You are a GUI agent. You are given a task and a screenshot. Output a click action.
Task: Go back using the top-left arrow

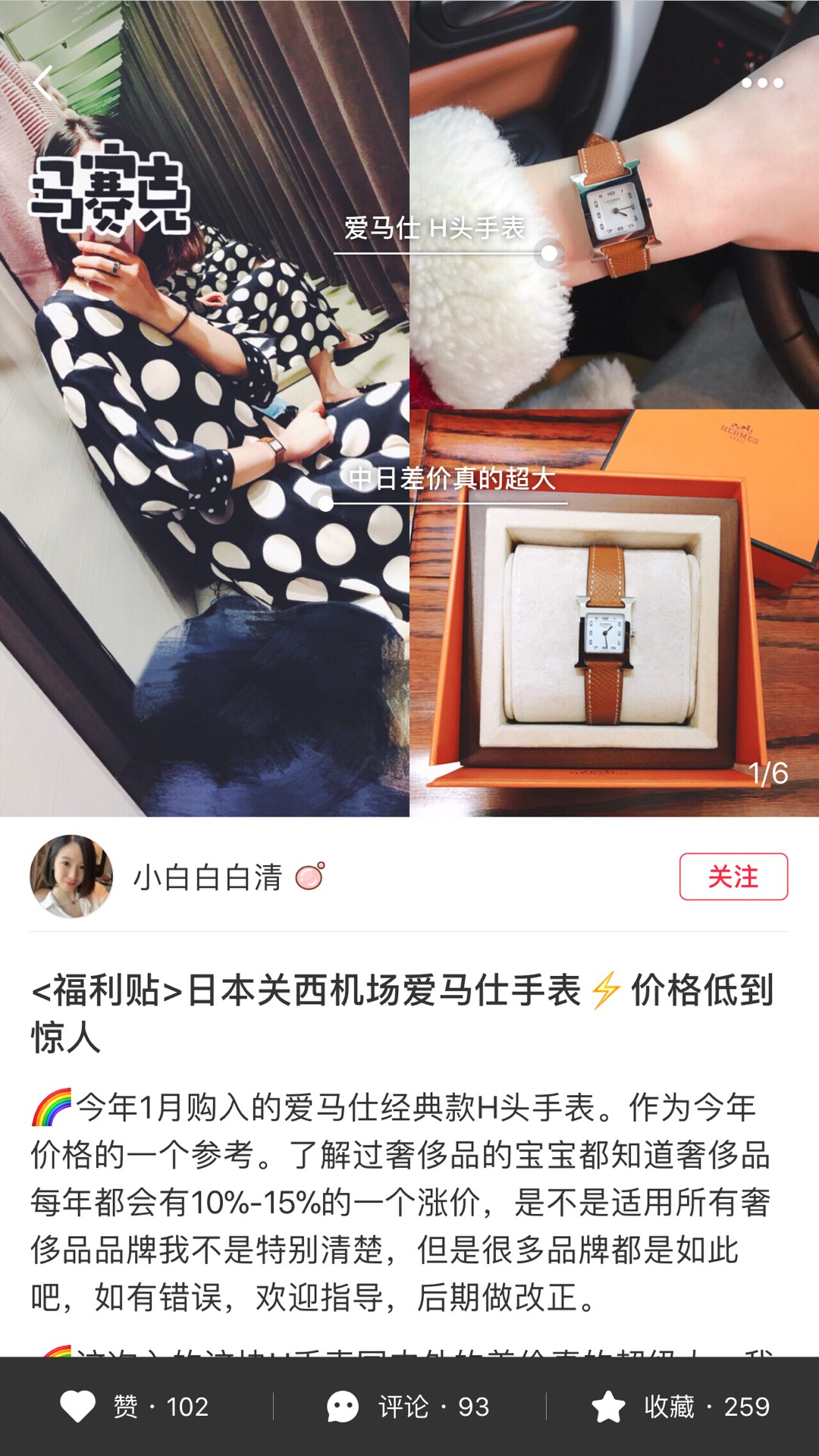pyautogui.click(x=43, y=83)
